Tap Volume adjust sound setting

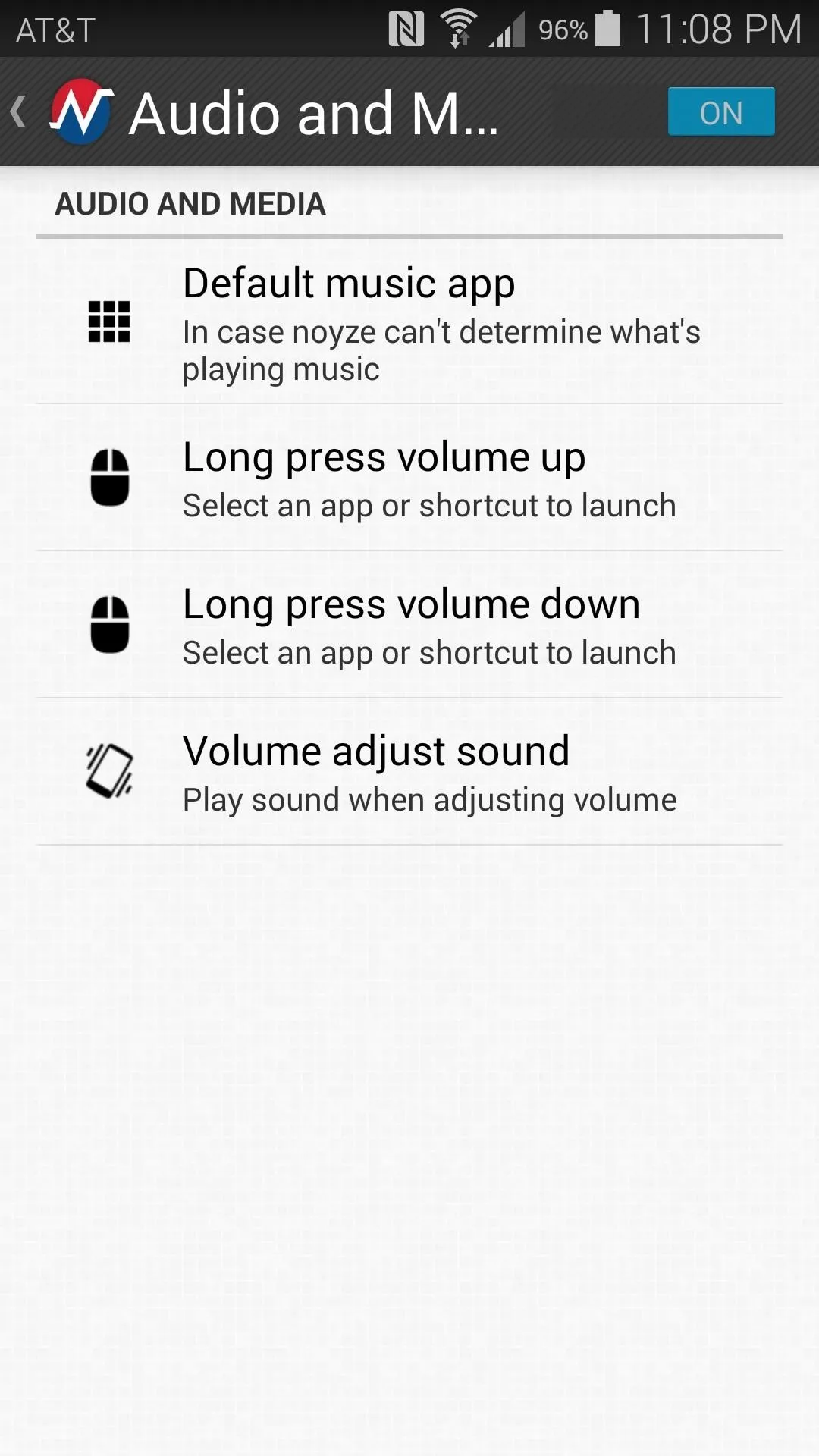(409, 772)
